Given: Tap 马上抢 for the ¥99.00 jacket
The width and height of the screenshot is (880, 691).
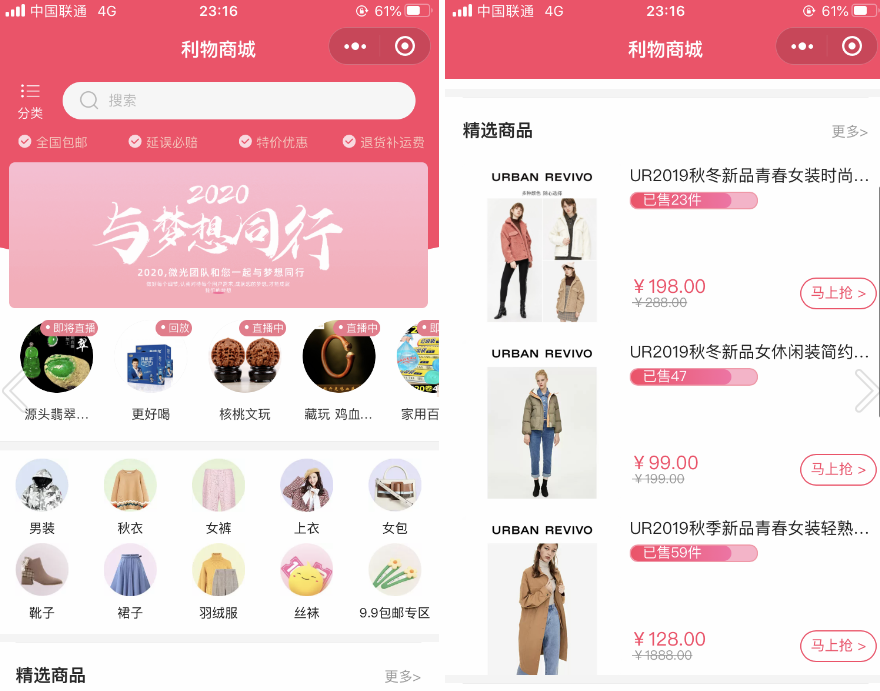Looking at the screenshot, I should click(838, 469).
